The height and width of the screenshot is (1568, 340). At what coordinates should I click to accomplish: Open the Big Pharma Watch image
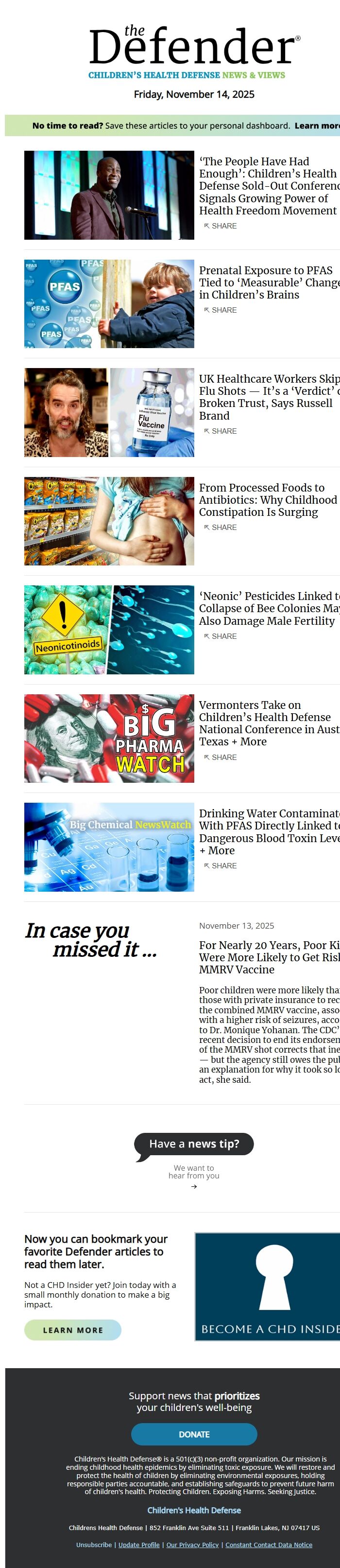[x=109, y=739]
